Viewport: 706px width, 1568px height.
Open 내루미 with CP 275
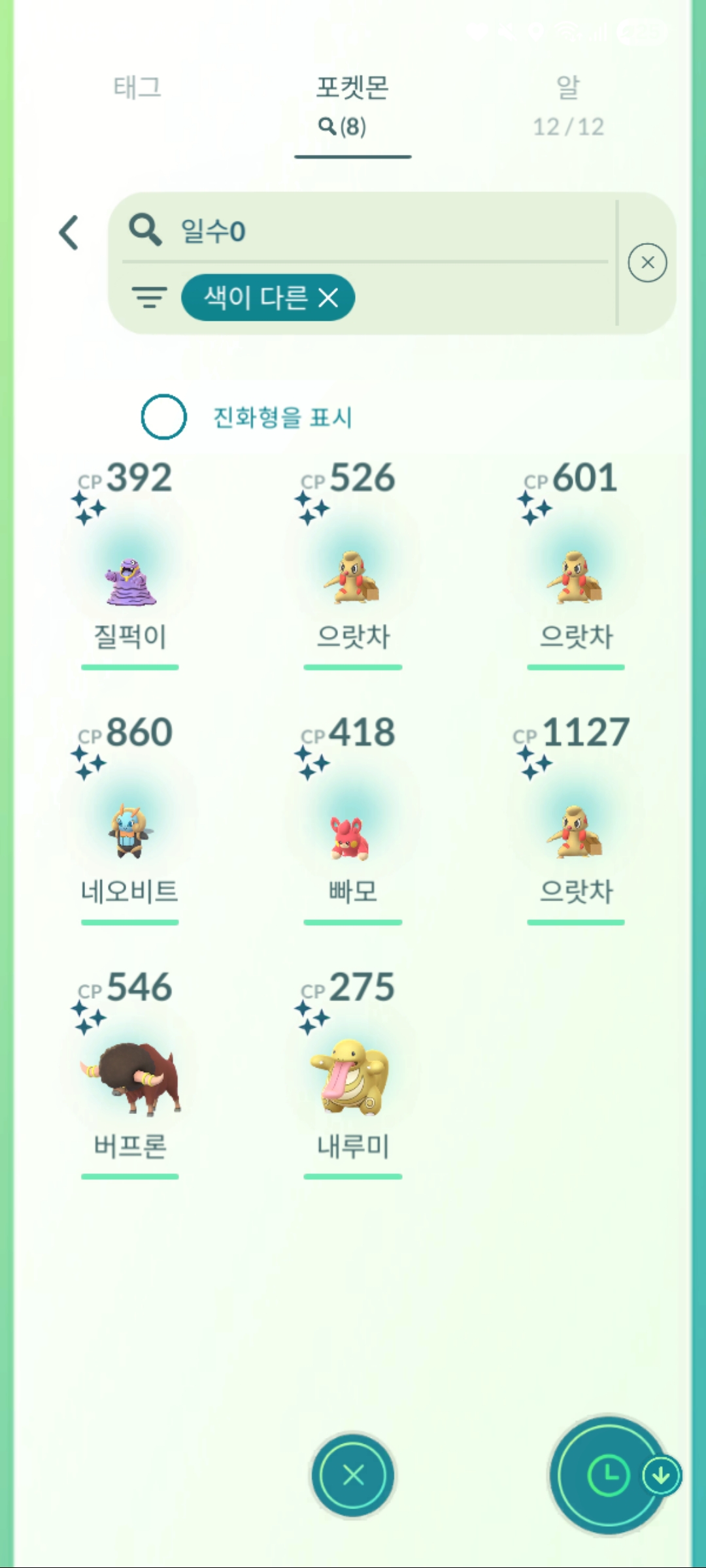352,1078
